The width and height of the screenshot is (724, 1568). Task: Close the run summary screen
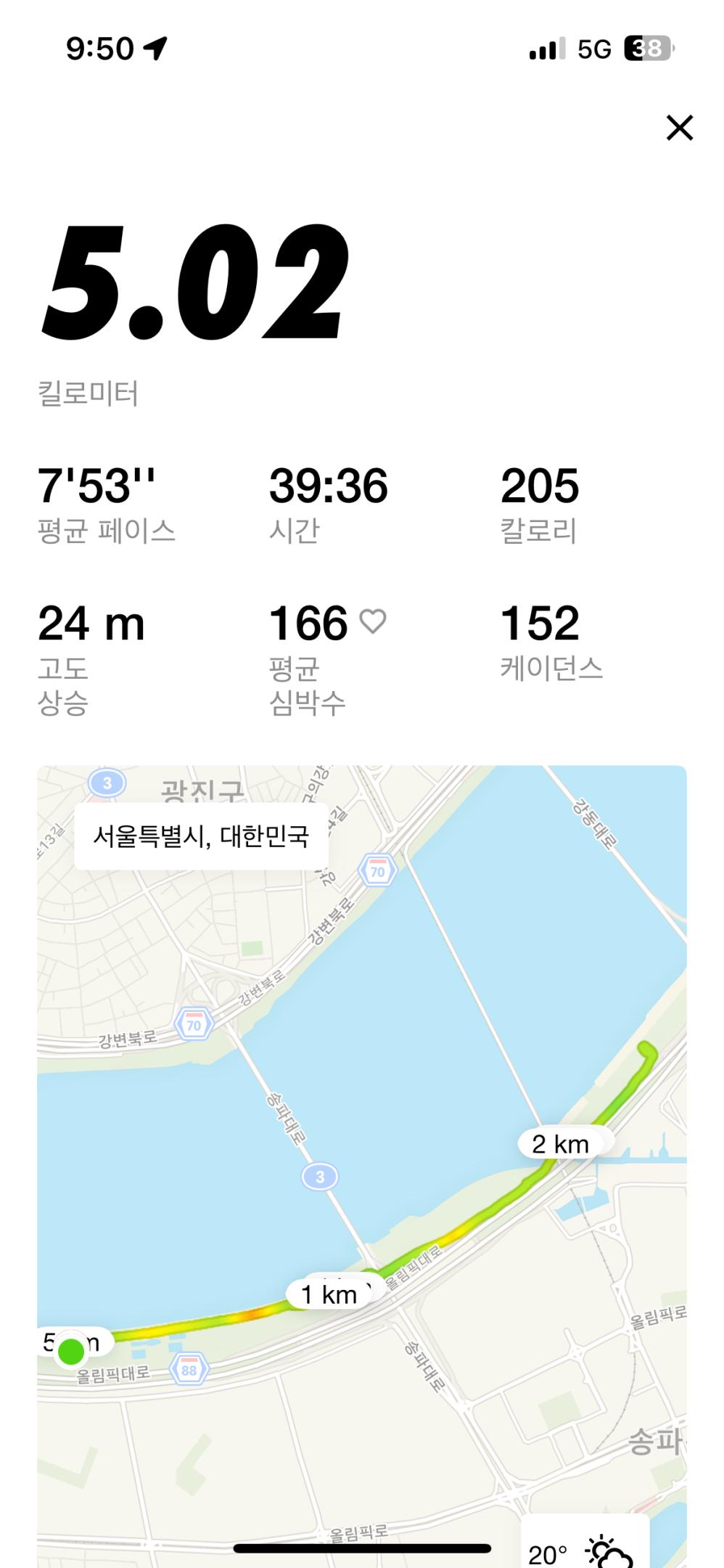pyautogui.click(x=679, y=128)
